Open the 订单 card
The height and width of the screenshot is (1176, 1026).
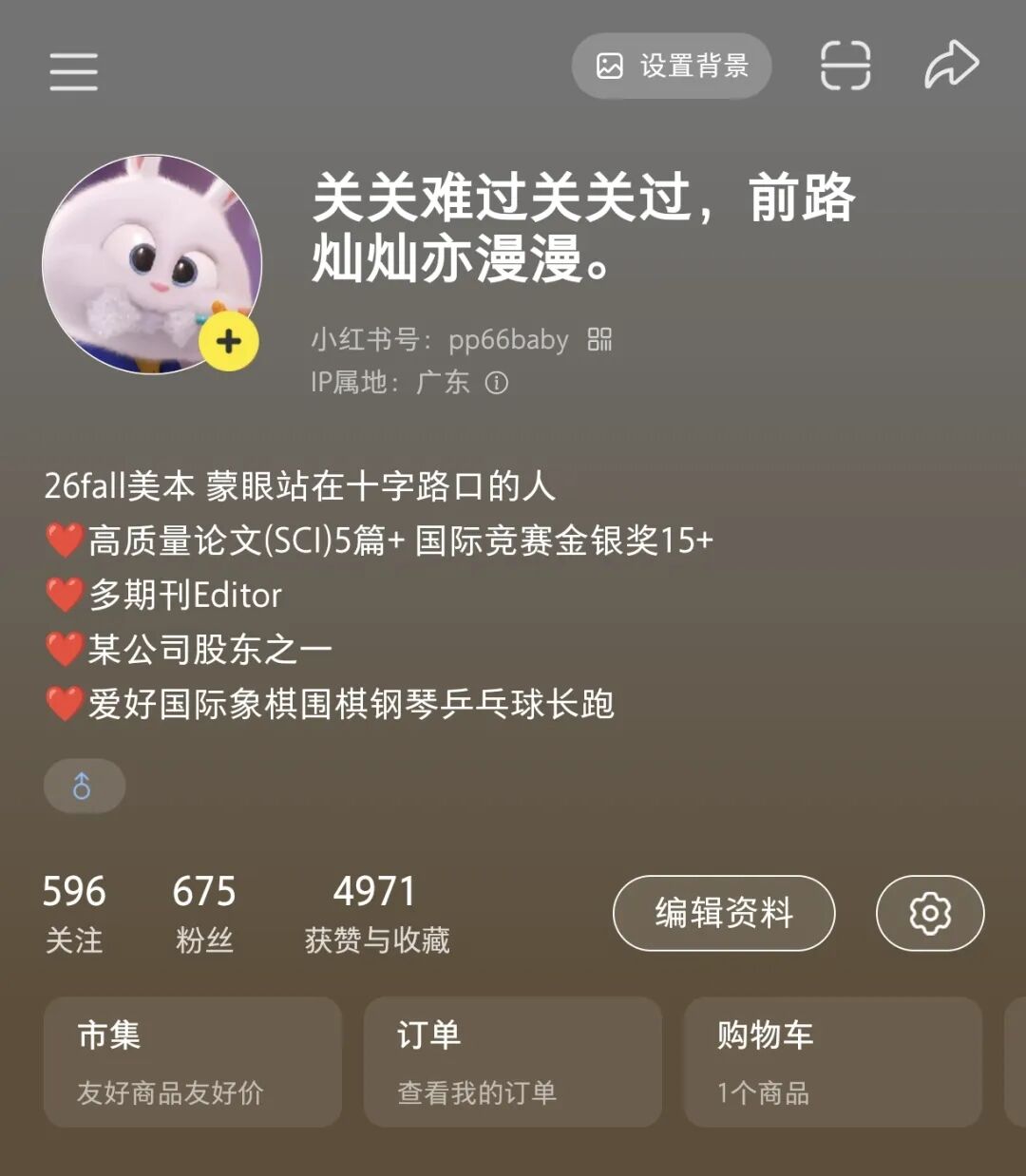click(x=513, y=1061)
